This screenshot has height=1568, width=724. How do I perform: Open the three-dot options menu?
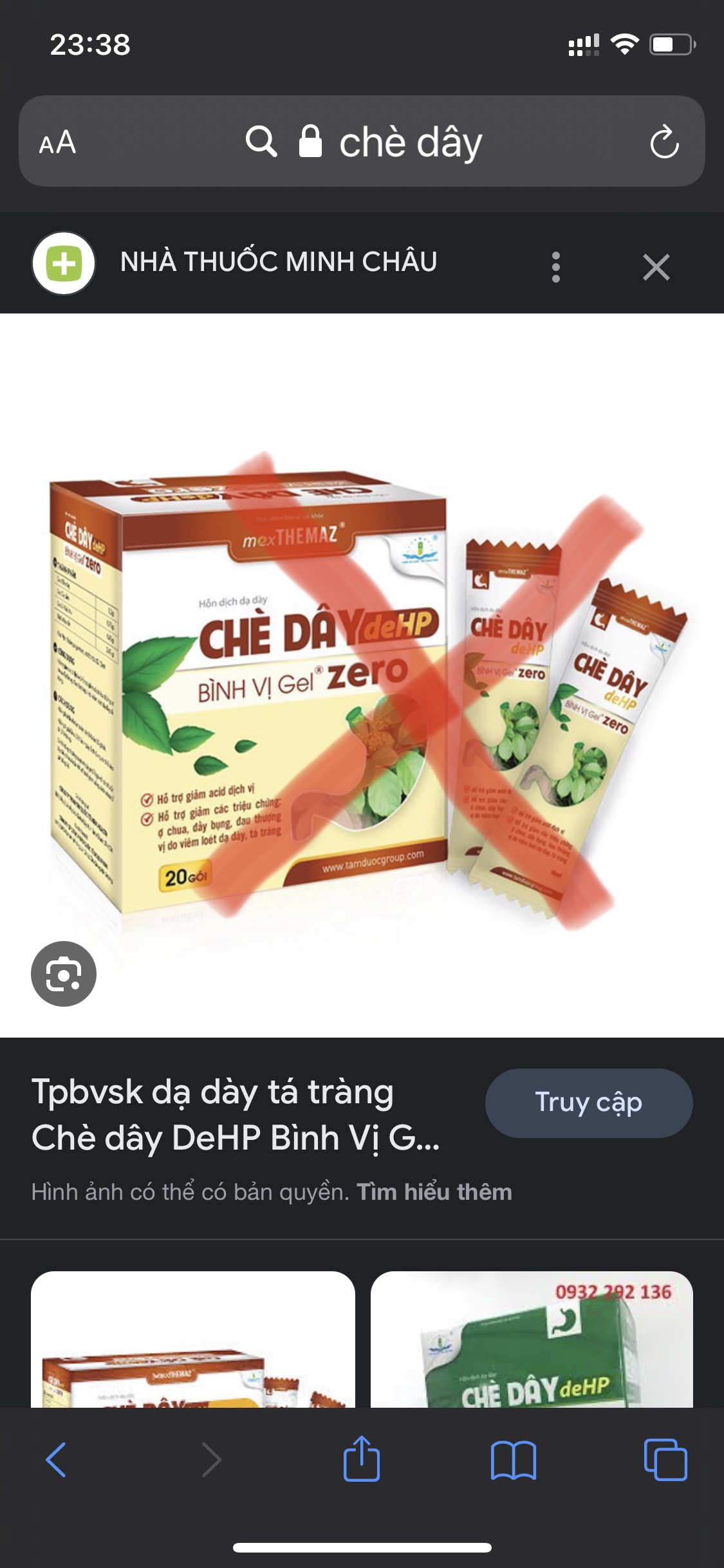click(556, 266)
